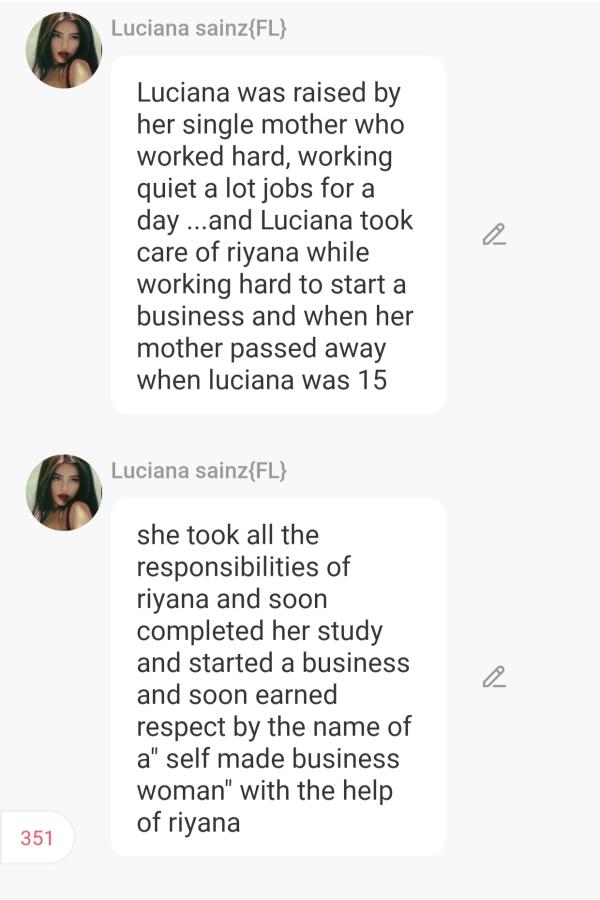Image resolution: width=600 pixels, height=900 pixels.
Task: Open Luciana's avatar beside "she took all" message
Action: click(x=64, y=492)
